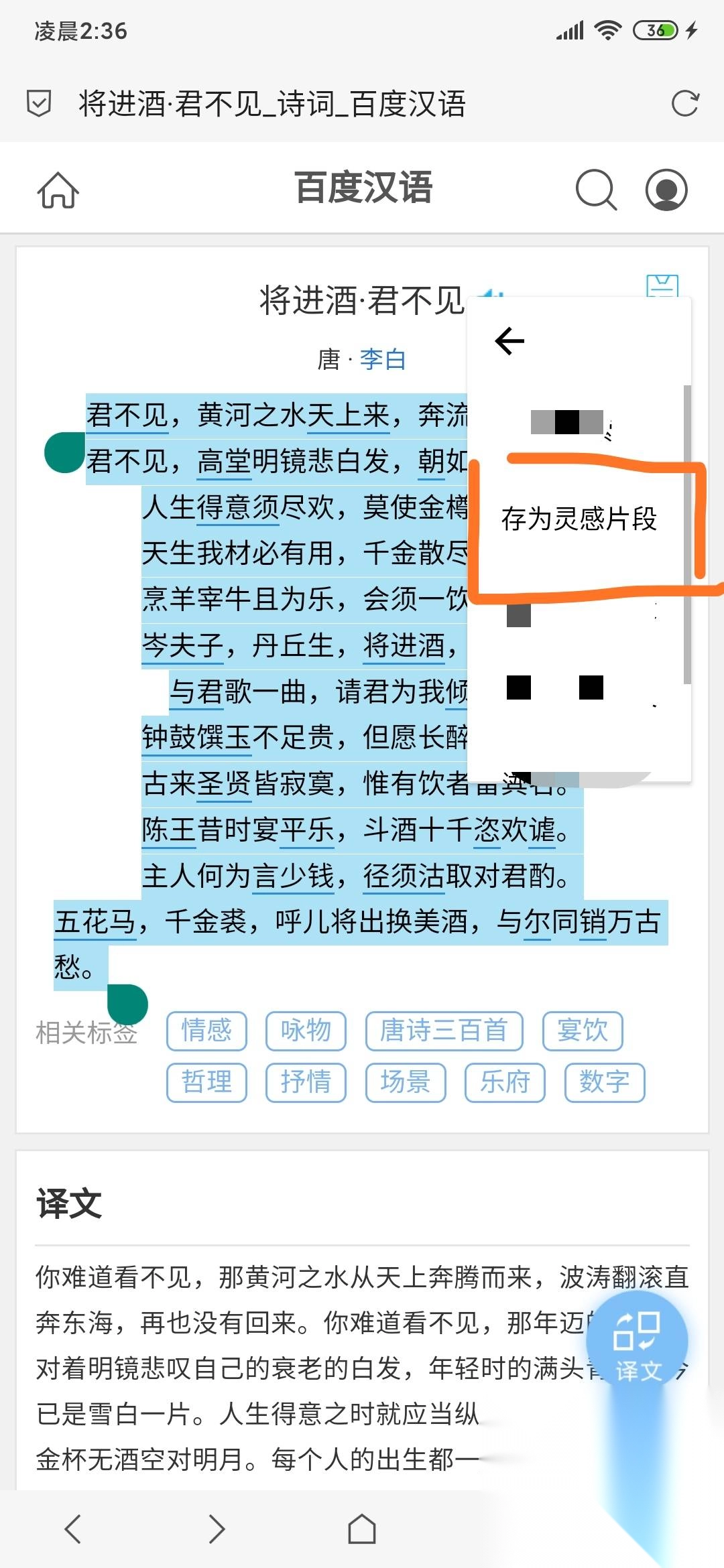This screenshot has height=1568, width=724.
Task: Open the 唐诗三百首 tag
Action: tap(444, 1031)
